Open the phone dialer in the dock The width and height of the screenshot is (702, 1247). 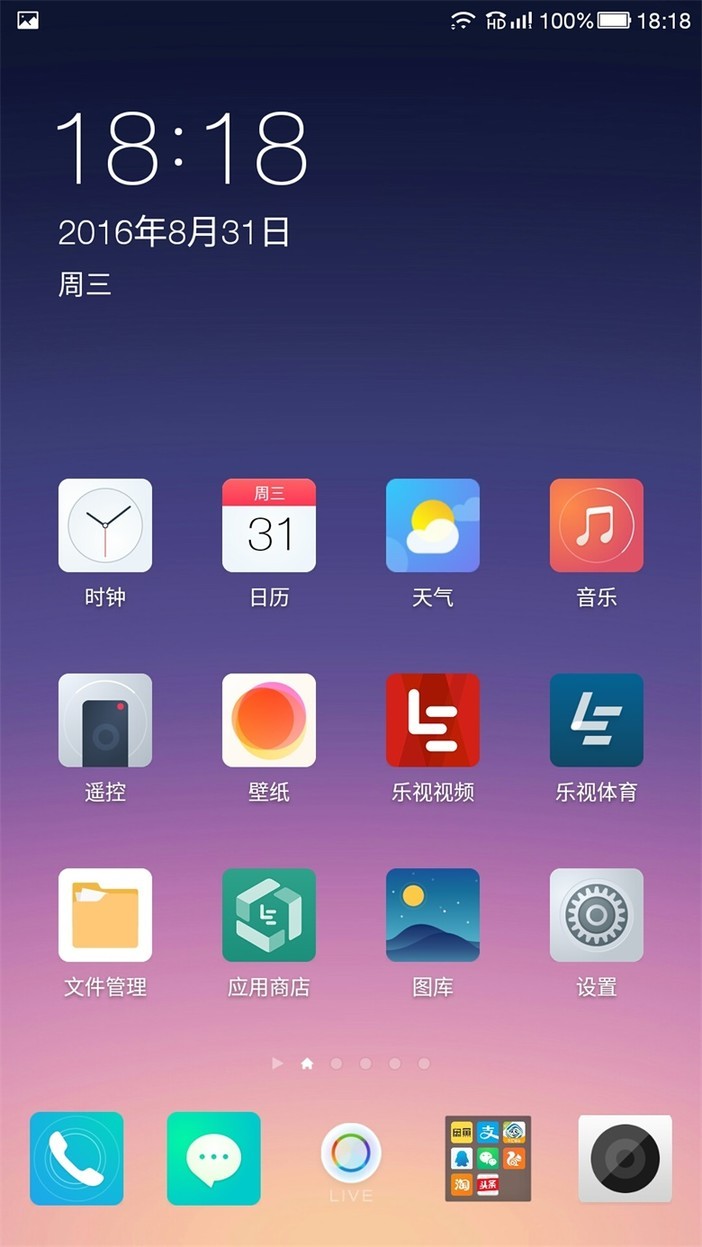click(77, 1158)
